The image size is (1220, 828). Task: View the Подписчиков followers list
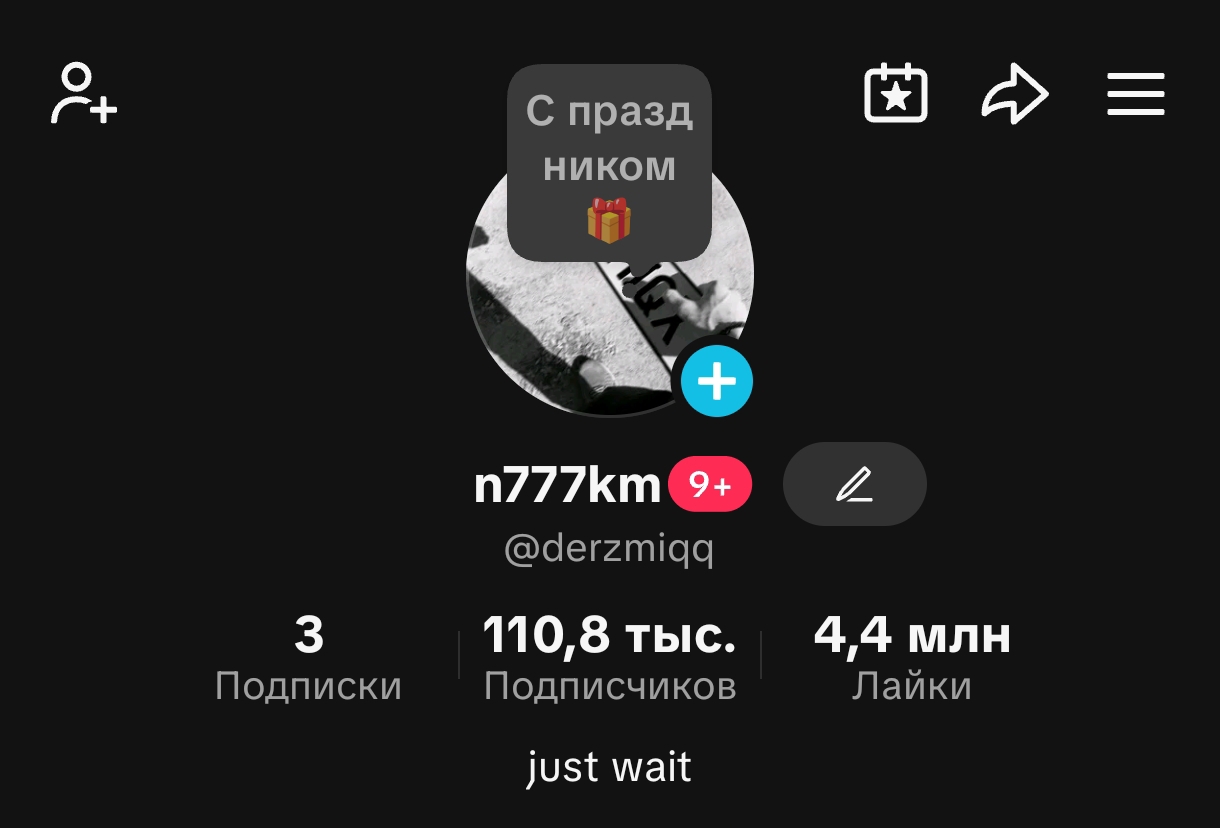[x=609, y=658]
